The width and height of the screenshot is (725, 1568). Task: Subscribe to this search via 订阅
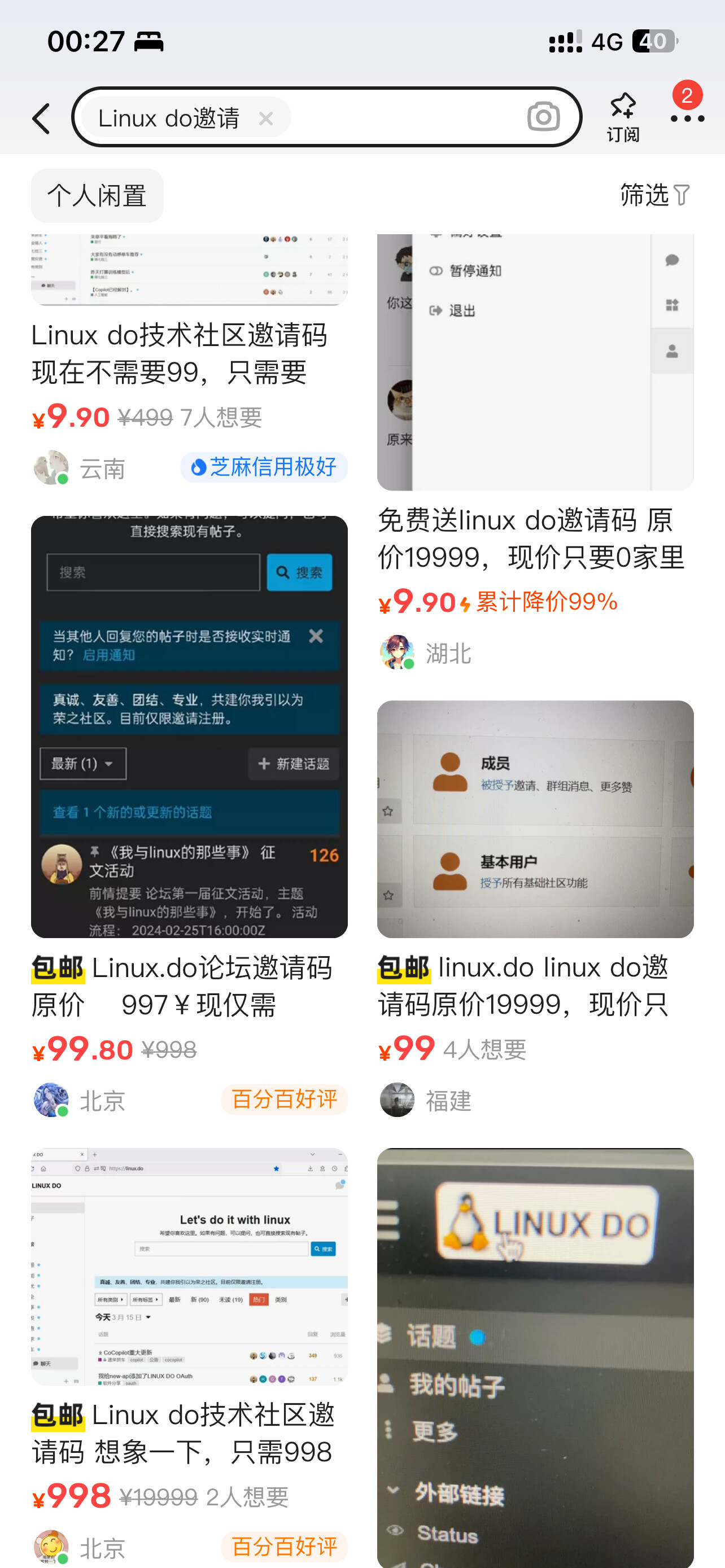pyautogui.click(x=623, y=117)
